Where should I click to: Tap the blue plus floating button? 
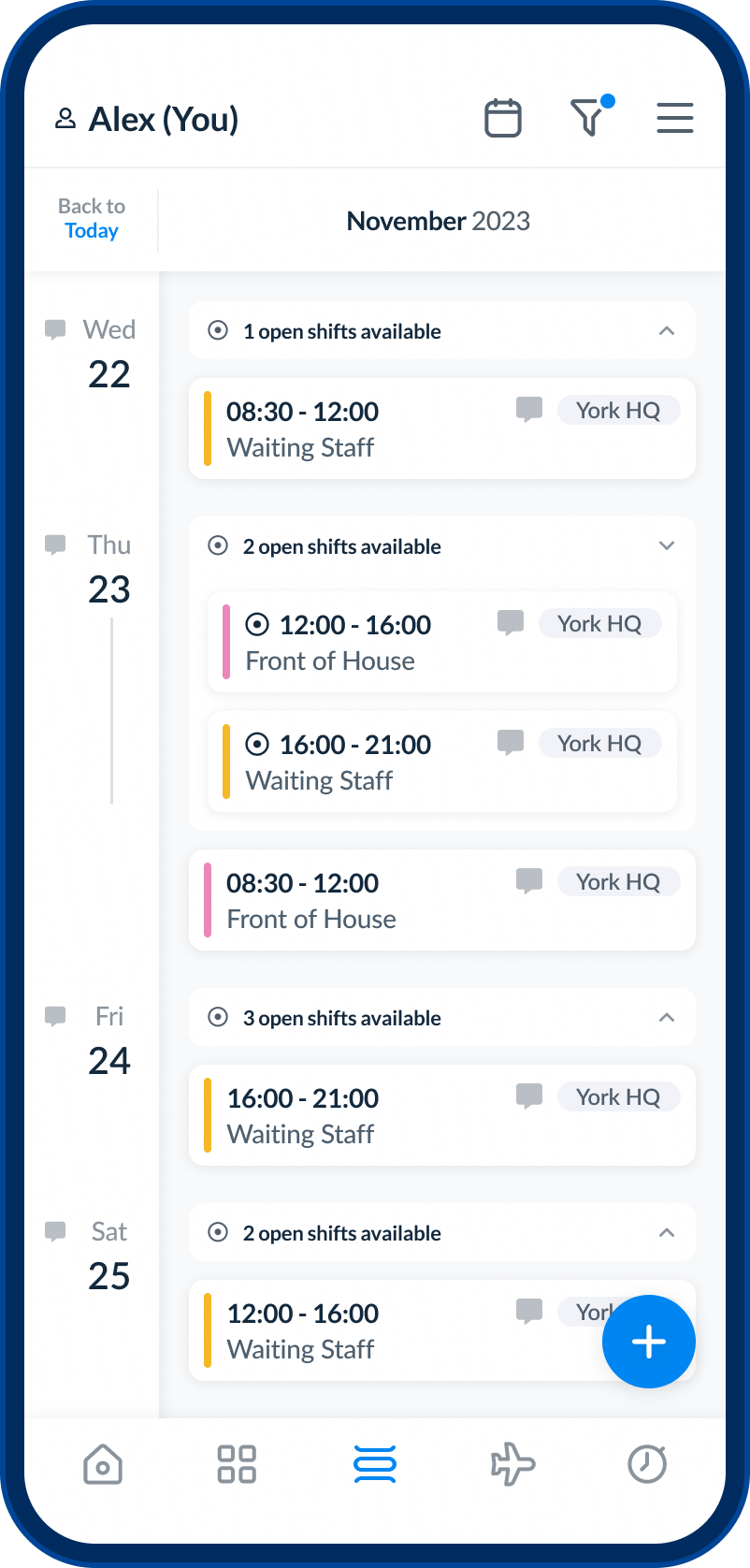point(648,1342)
